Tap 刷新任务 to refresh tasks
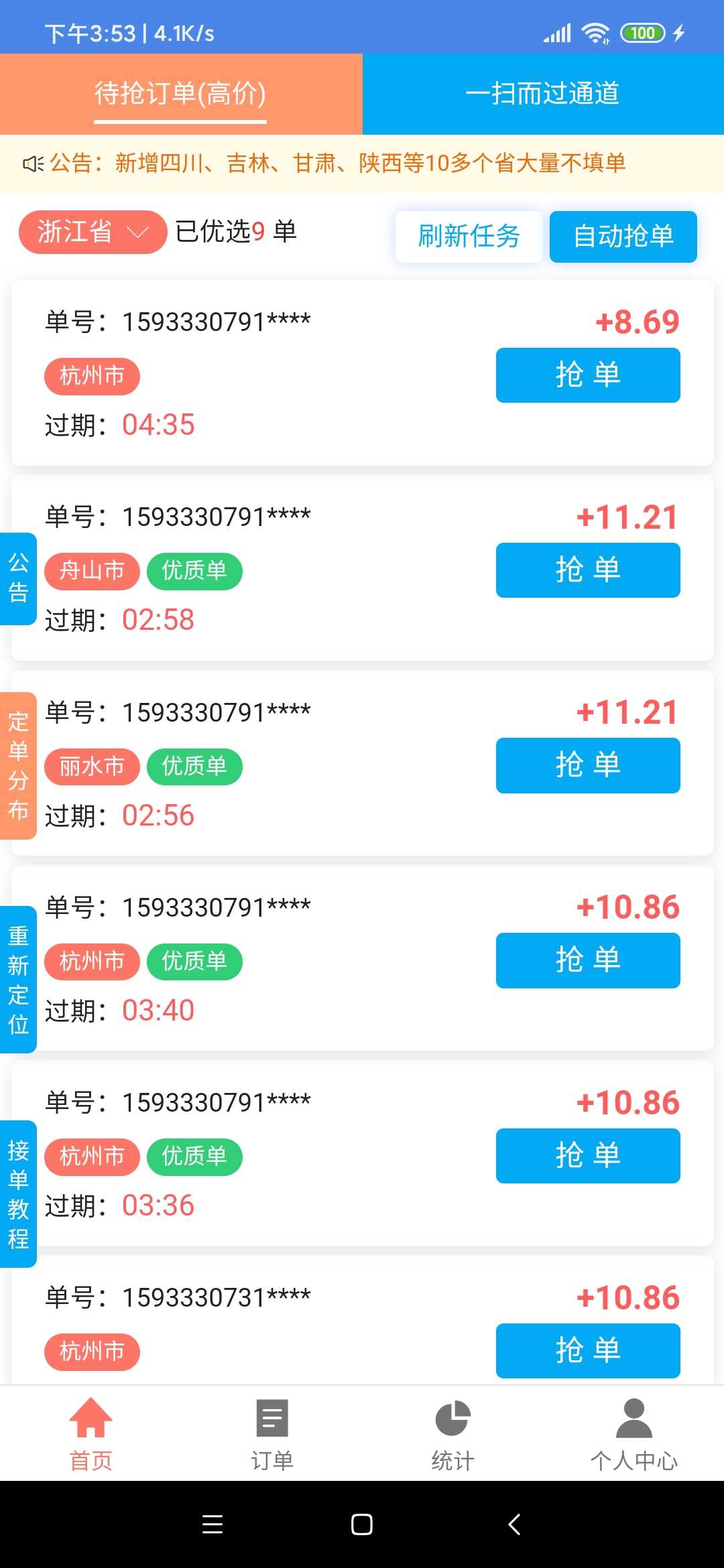724x1568 pixels. click(x=469, y=237)
